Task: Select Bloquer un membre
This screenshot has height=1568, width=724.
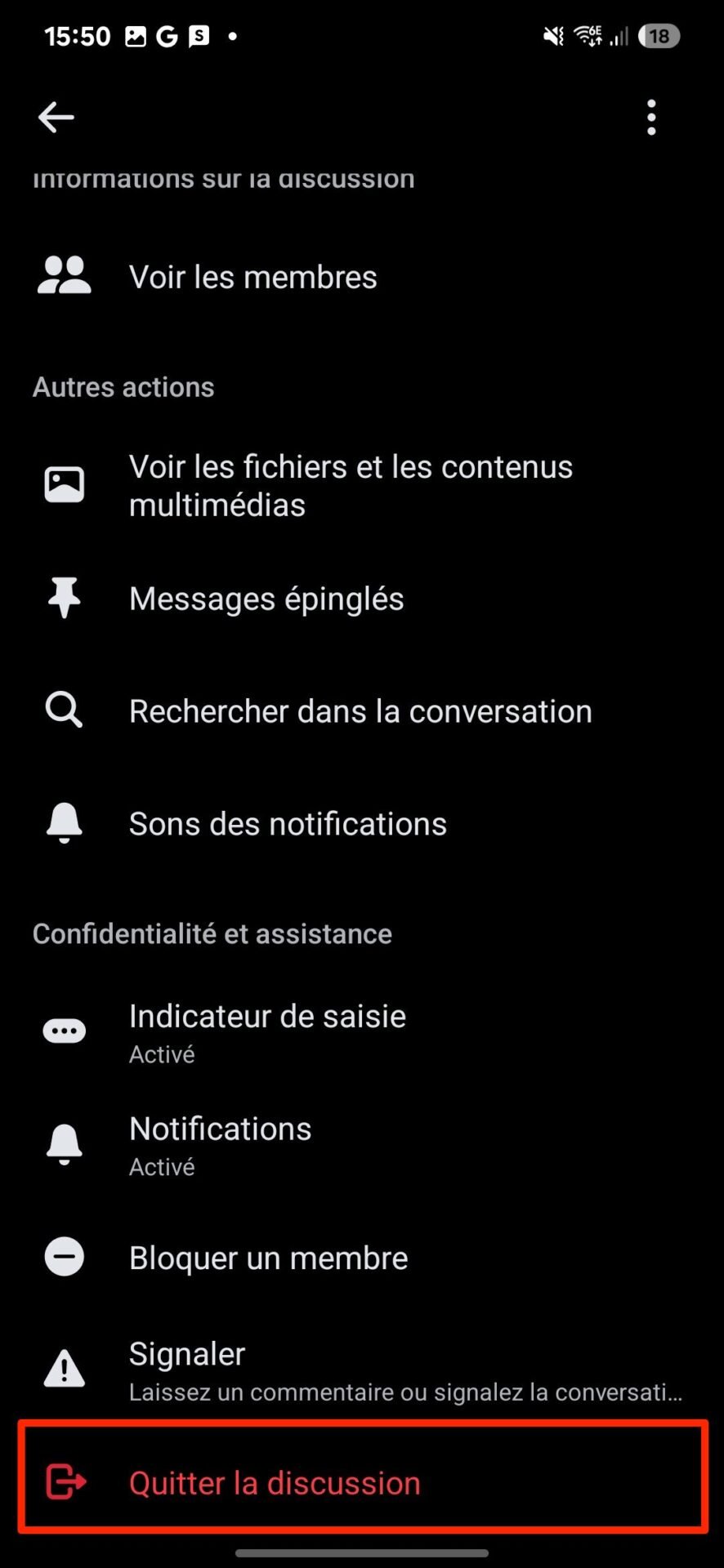Action: point(362,1258)
